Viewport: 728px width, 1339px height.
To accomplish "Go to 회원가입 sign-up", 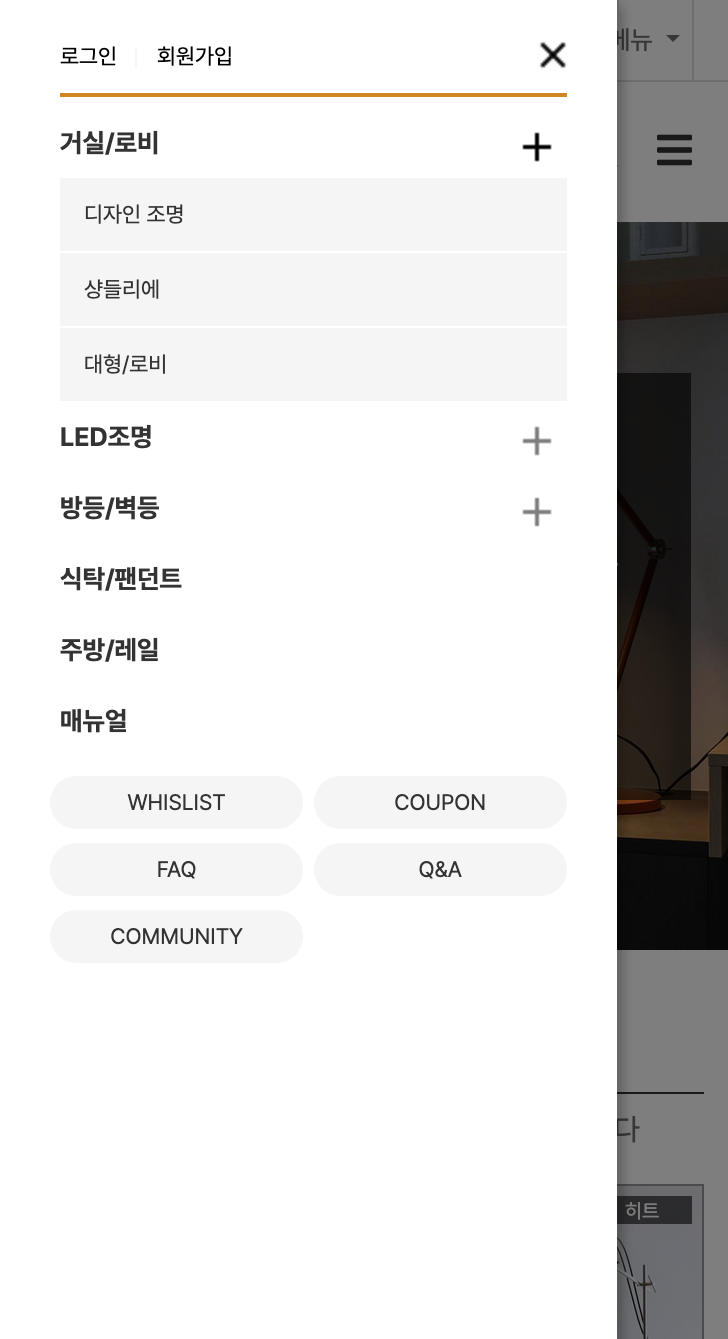I will click(194, 56).
